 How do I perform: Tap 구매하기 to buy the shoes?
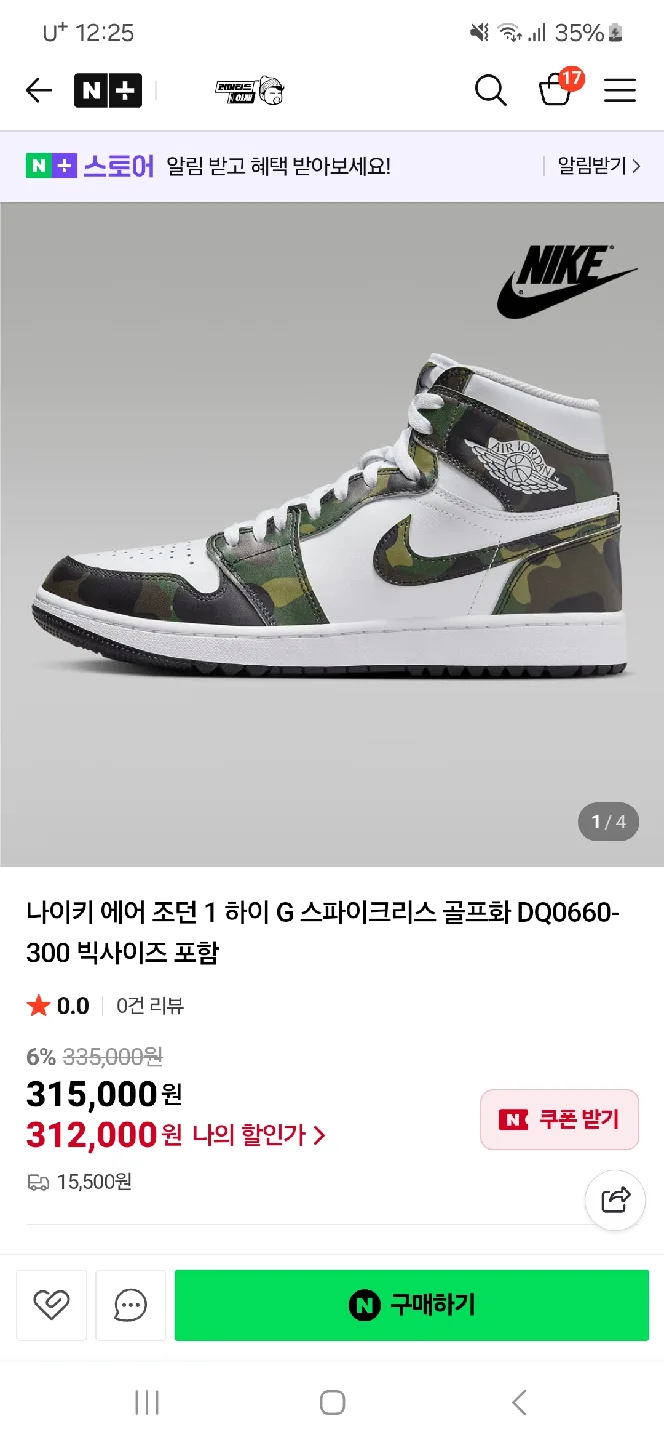[x=412, y=1305]
